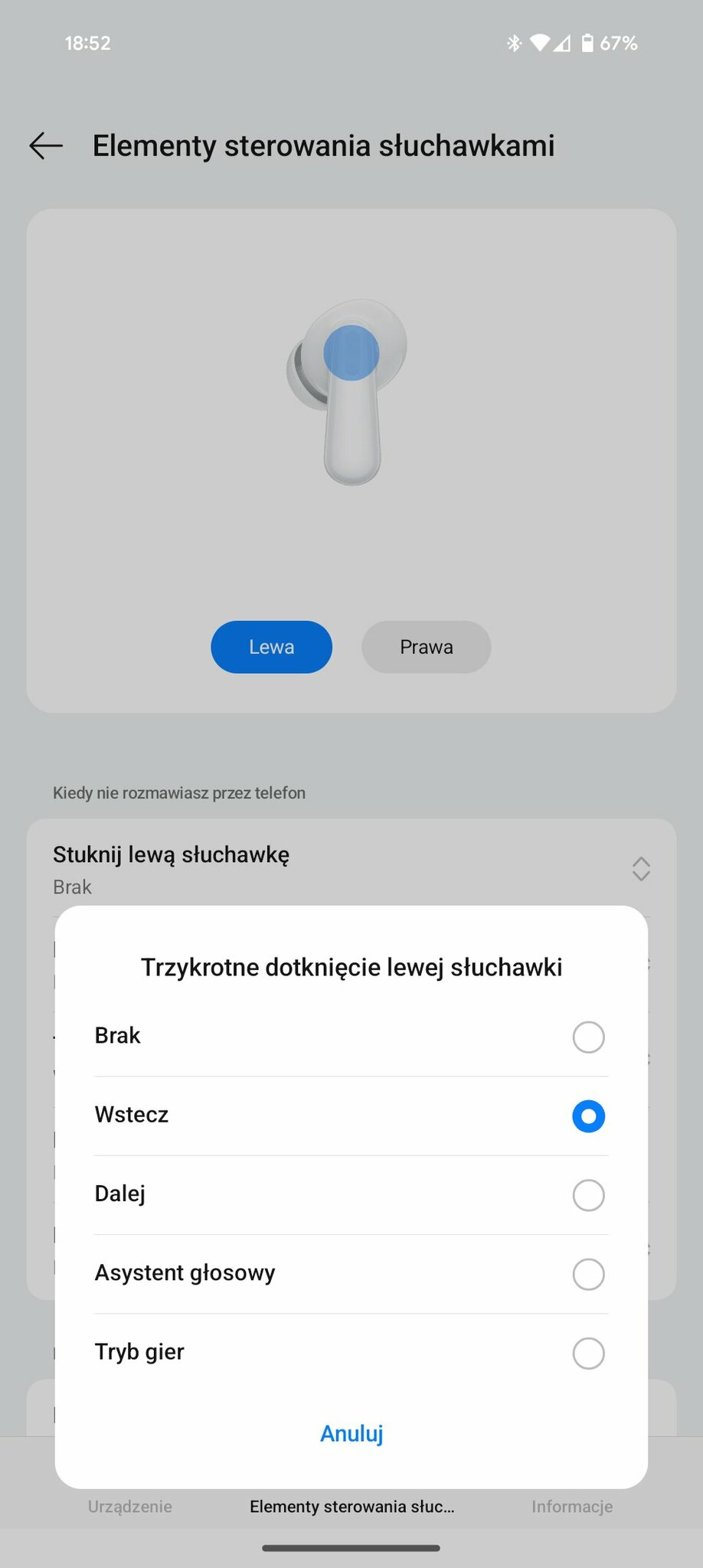
Task: Choose Tryb gier option
Action: coord(351,1353)
